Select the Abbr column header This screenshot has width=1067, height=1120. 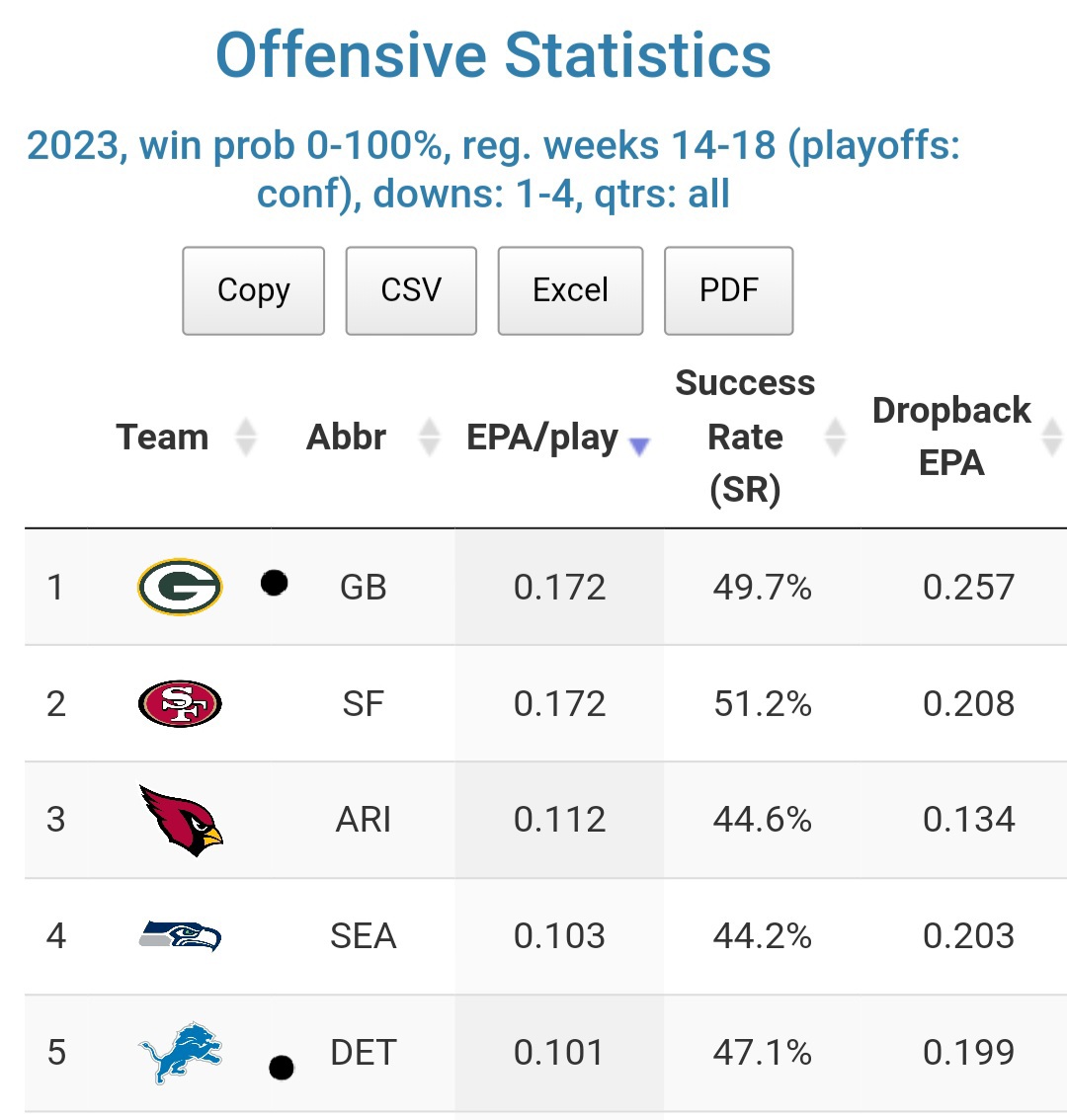(346, 437)
